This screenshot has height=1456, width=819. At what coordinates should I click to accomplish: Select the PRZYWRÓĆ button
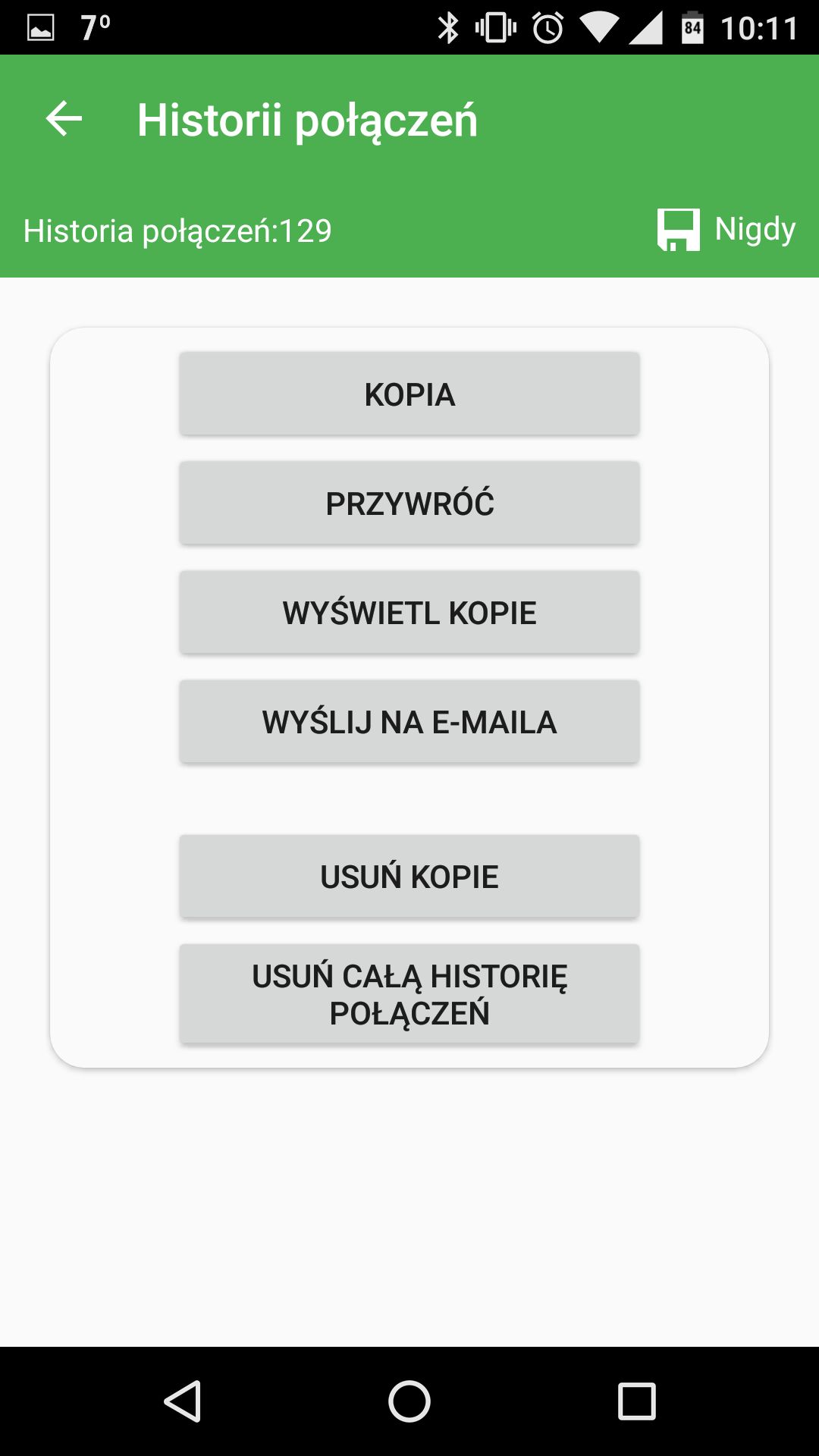pyautogui.click(x=409, y=503)
